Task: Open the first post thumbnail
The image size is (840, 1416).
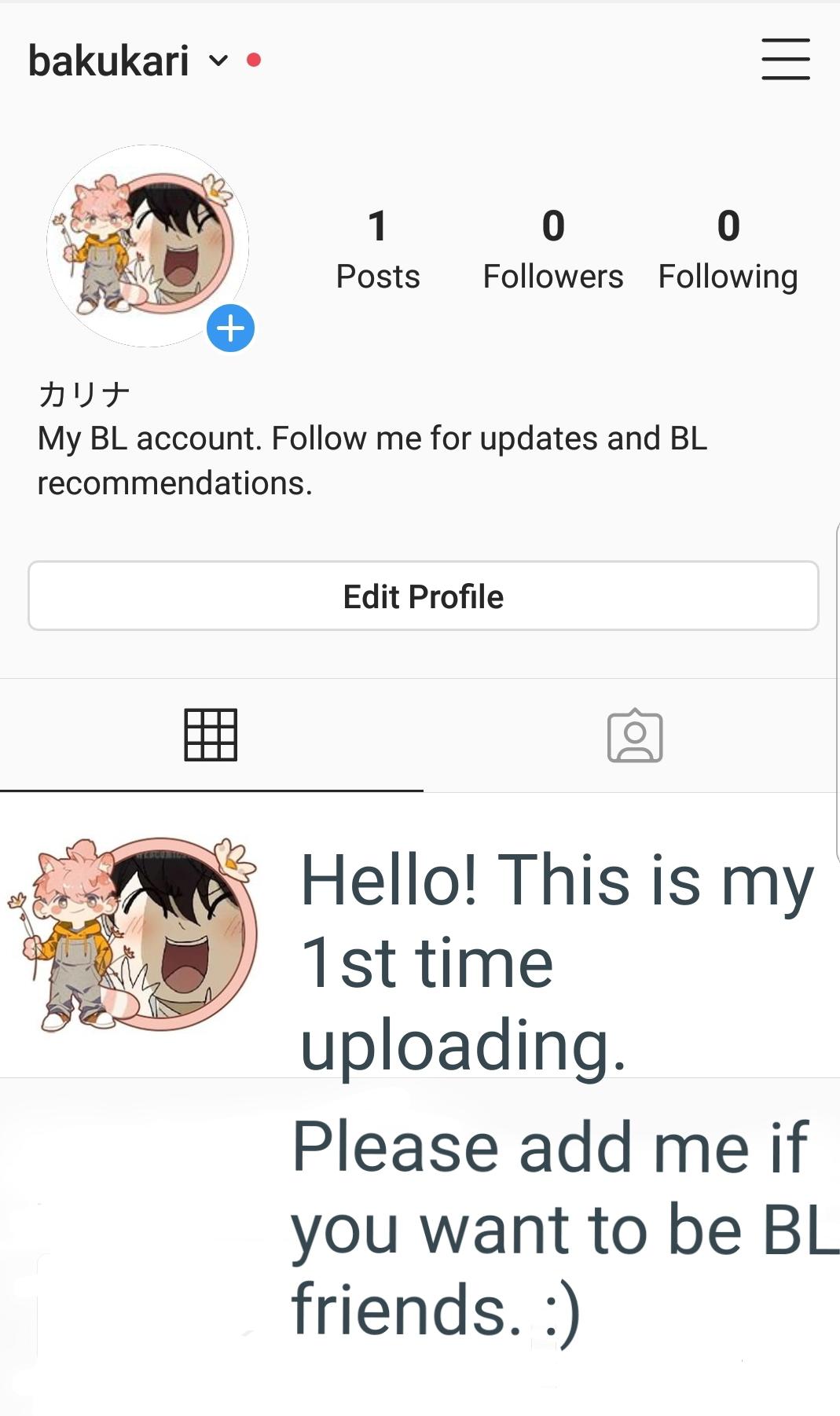Action: [x=134, y=935]
